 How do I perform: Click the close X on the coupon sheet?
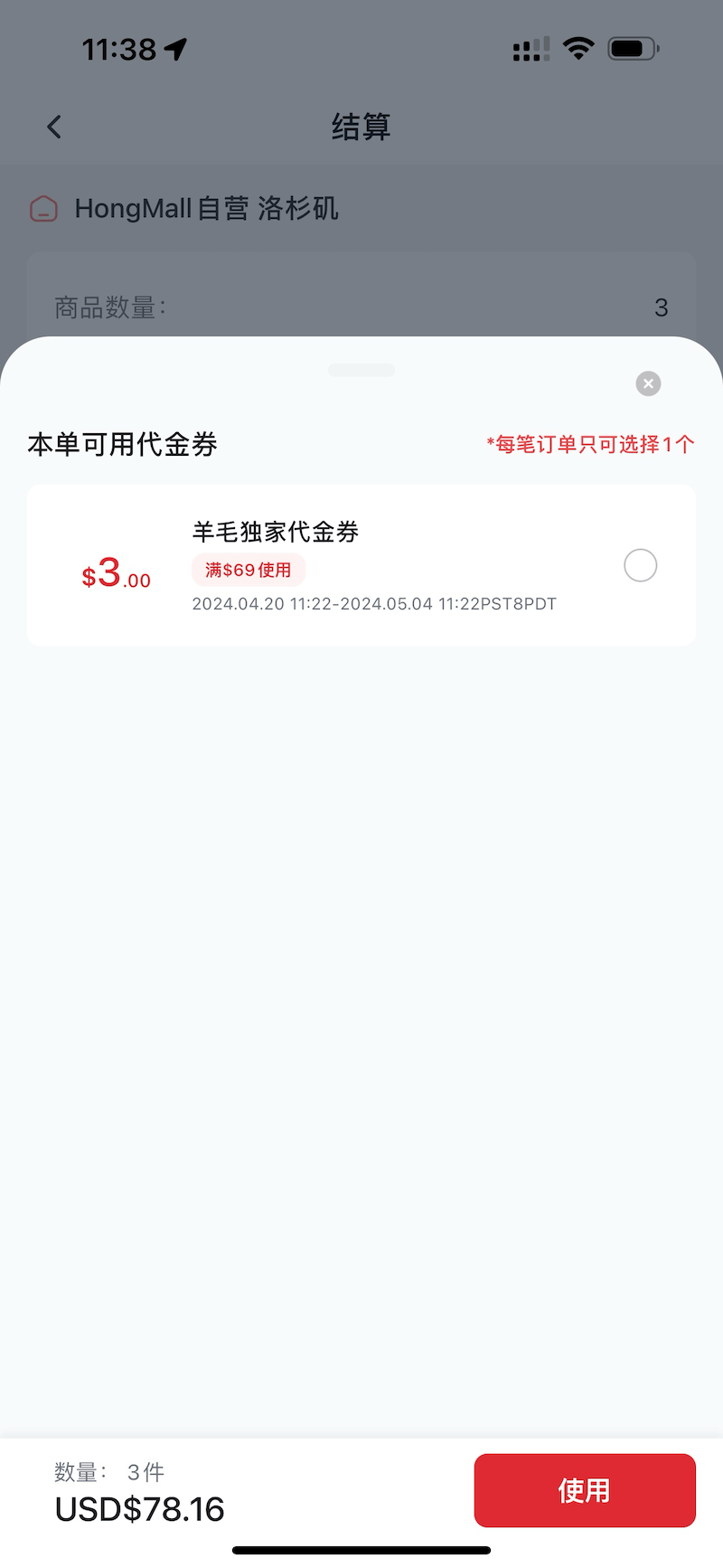648,383
